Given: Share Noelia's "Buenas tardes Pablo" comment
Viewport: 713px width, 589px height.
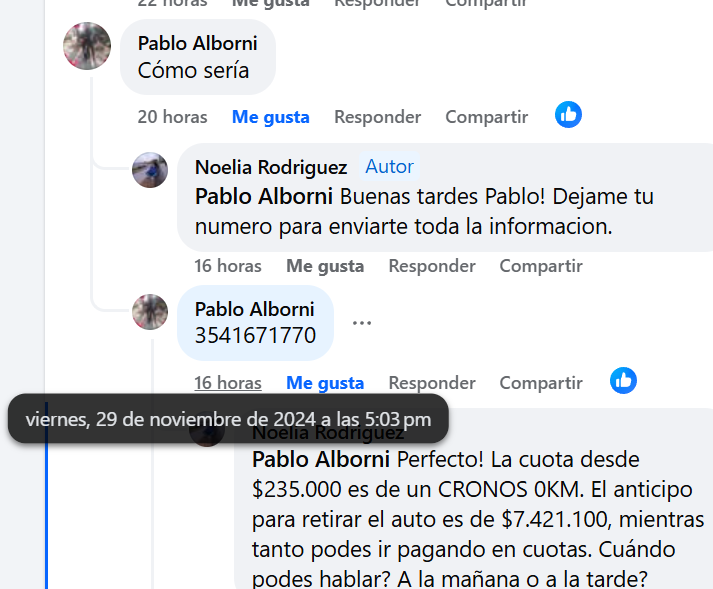Looking at the screenshot, I should tap(540, 266).
